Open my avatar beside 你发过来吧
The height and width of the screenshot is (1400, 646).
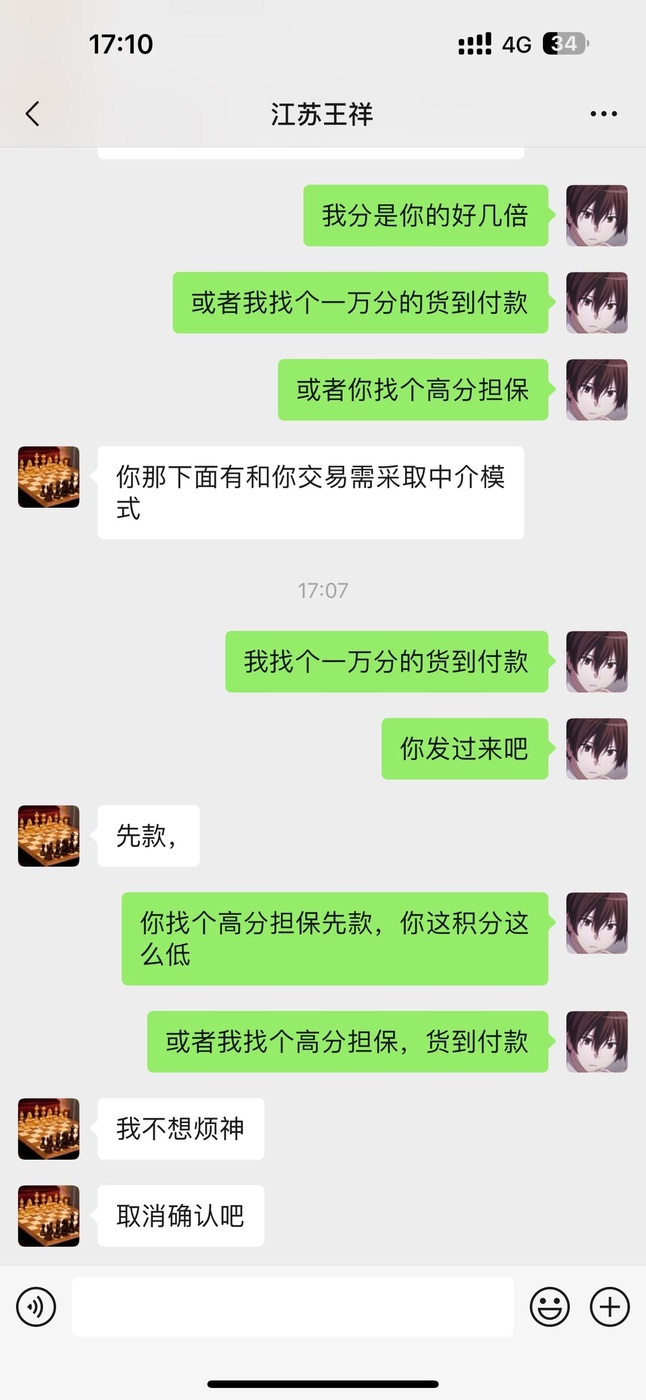[x=597, y=749]
